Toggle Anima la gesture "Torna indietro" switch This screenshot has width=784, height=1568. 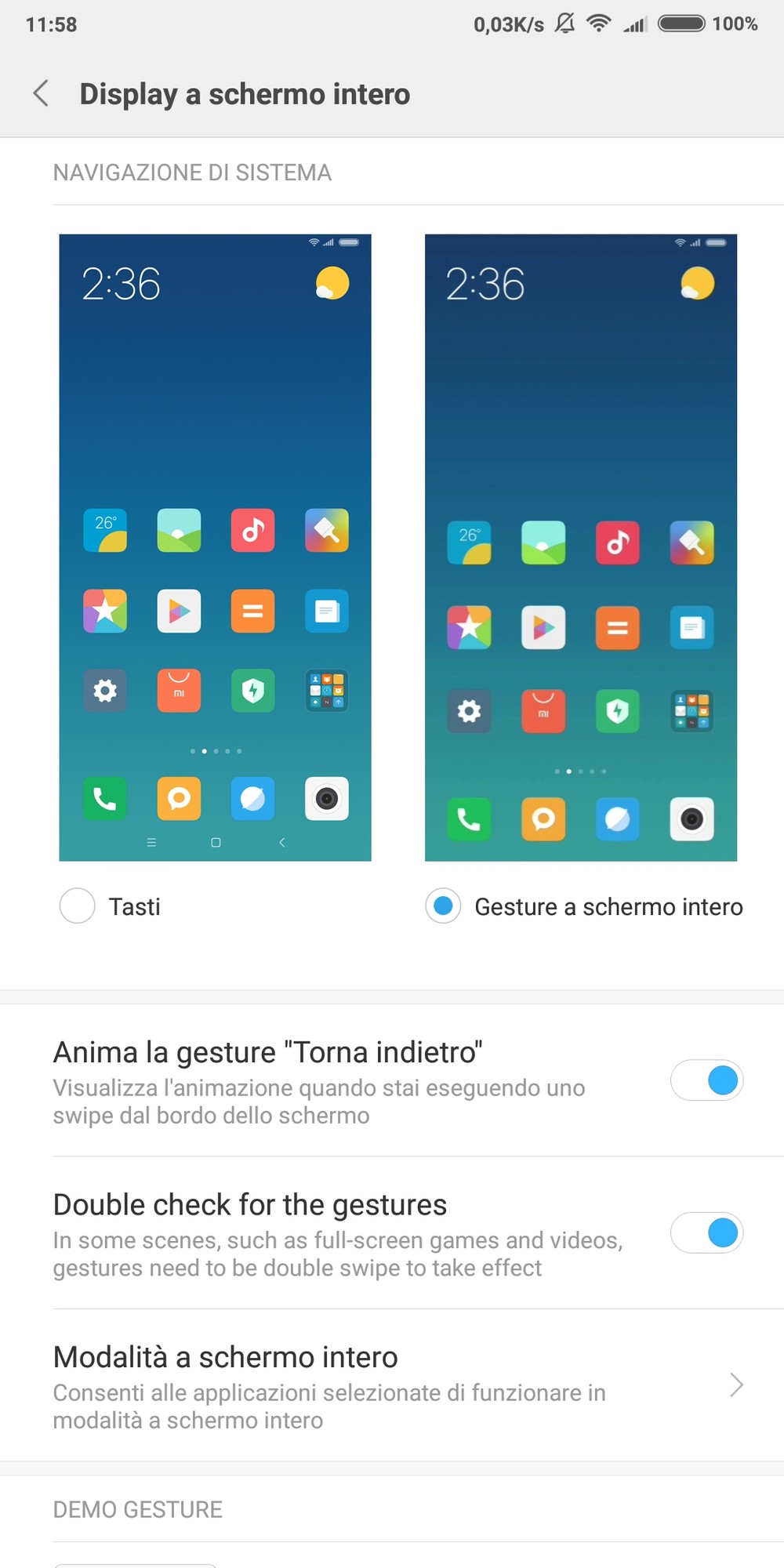[706, 1080]
